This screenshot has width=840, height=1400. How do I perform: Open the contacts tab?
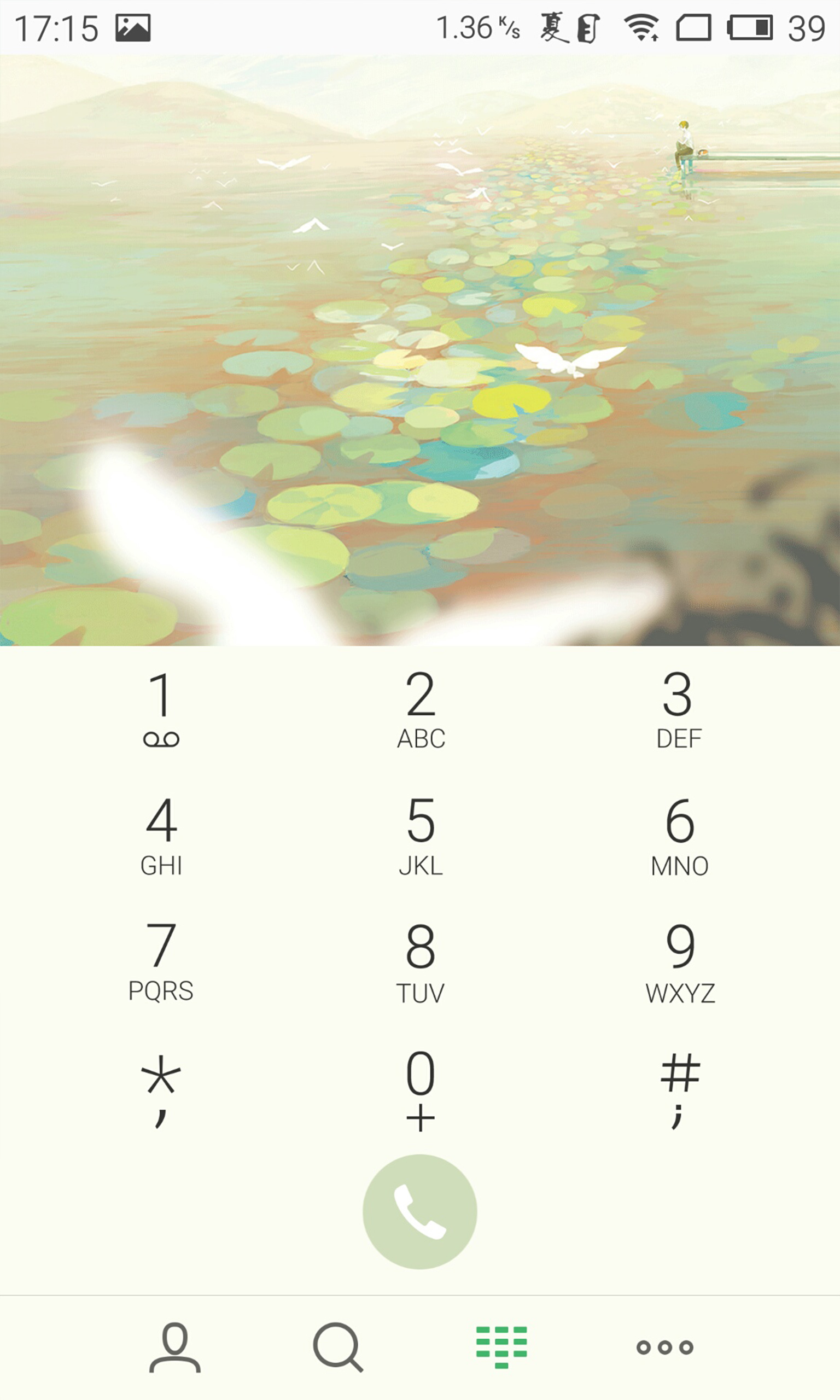tap(175, 1347)
